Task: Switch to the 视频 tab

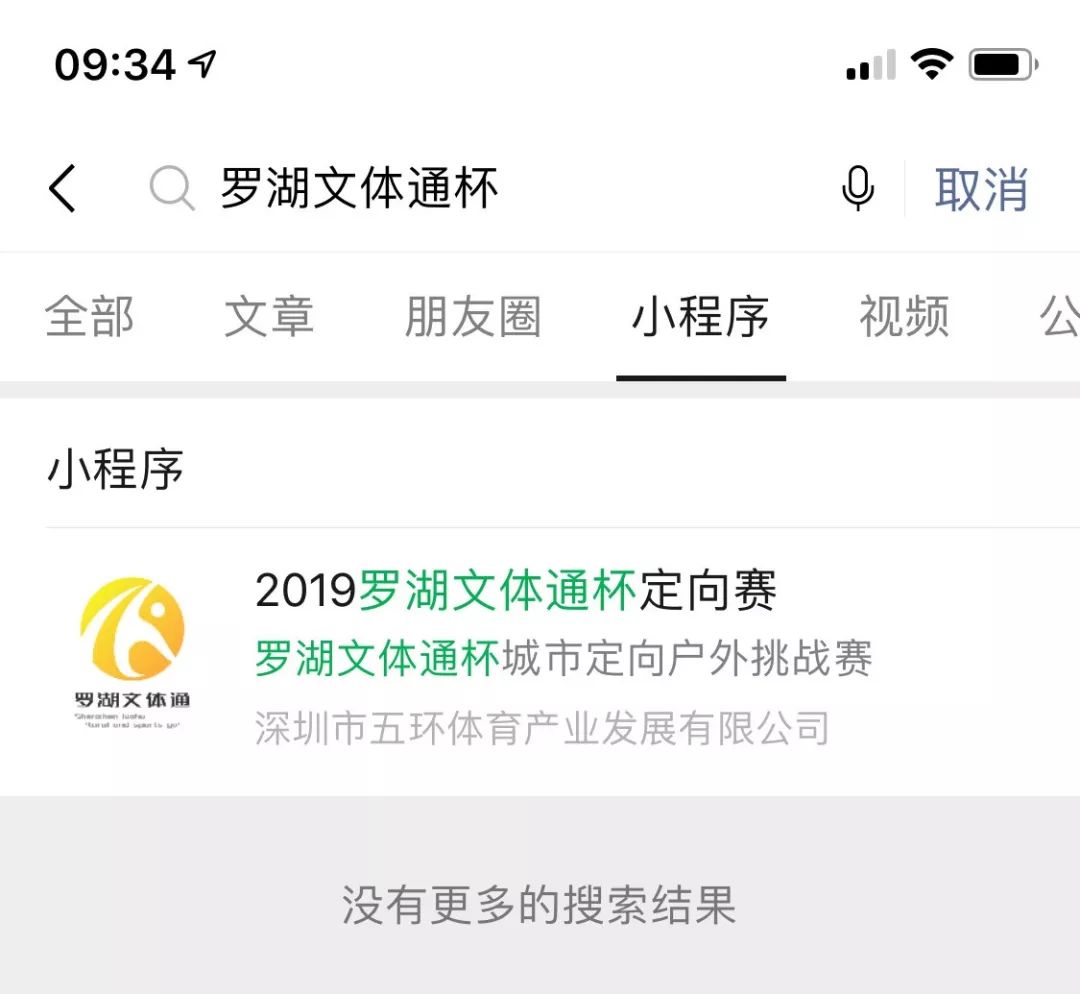Action: [904, 317]
